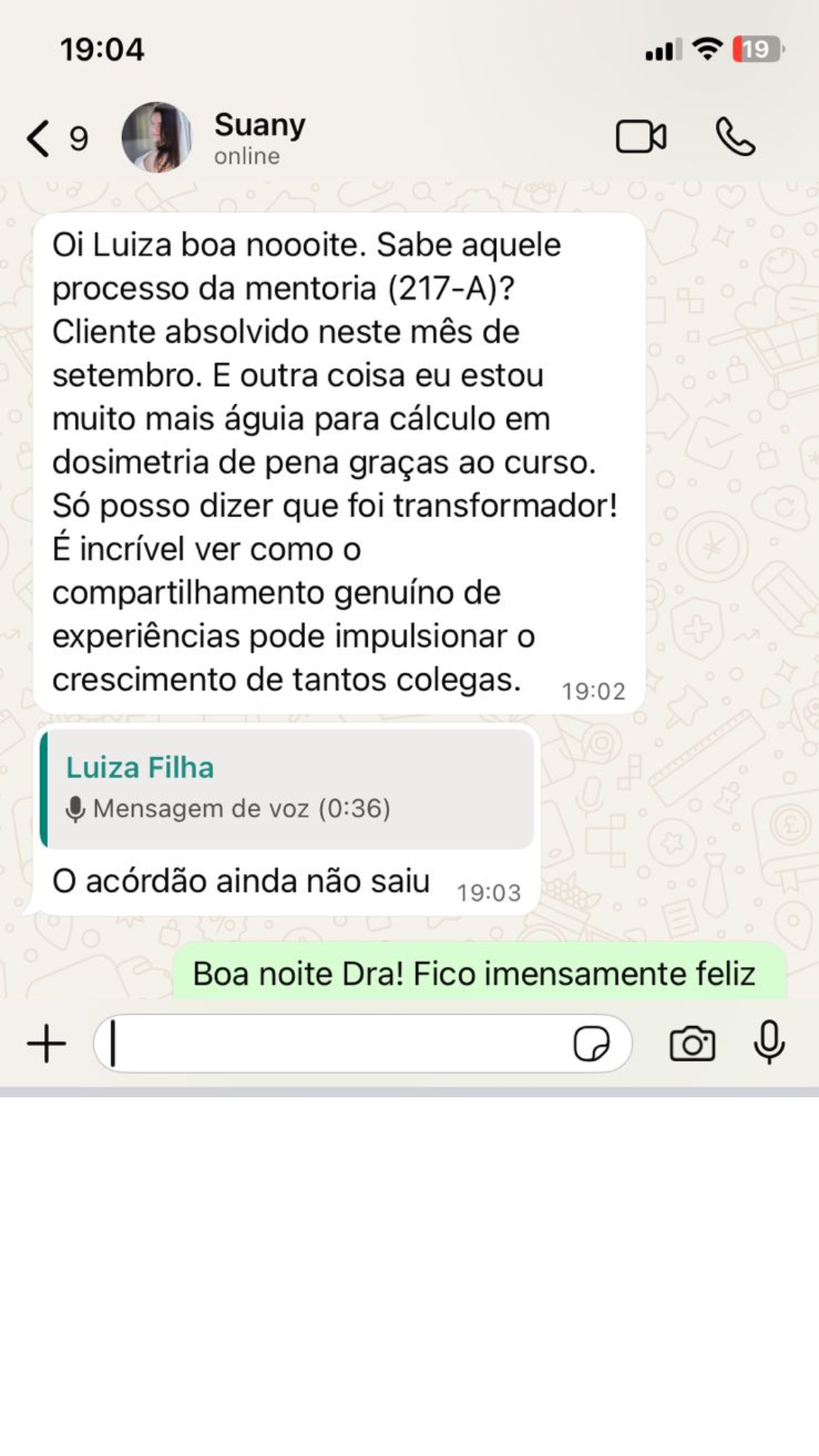Start a video call with Suany

pos(641,137)
